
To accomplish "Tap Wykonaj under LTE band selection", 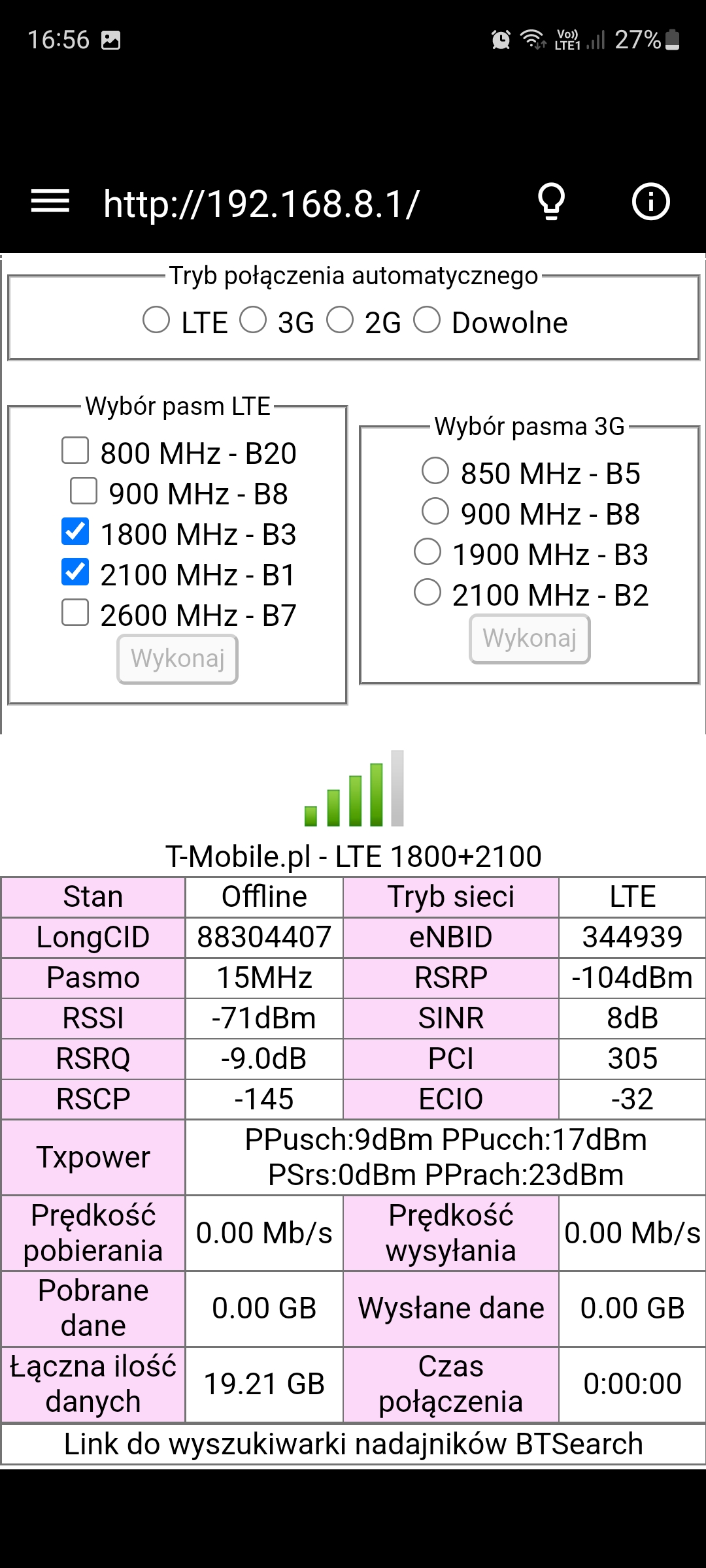I will [178, 659].
